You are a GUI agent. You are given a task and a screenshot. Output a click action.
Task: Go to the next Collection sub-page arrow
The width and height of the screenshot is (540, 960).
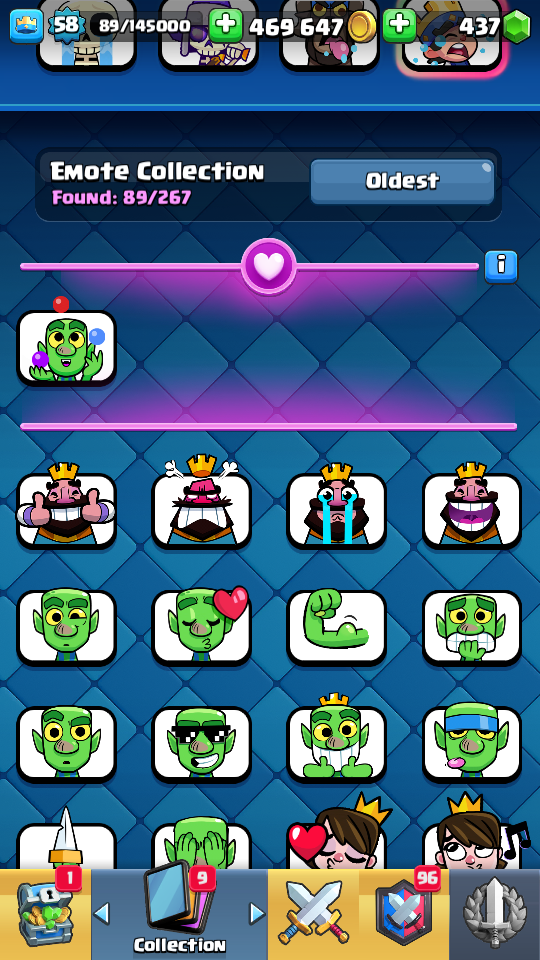click(257, 913)
